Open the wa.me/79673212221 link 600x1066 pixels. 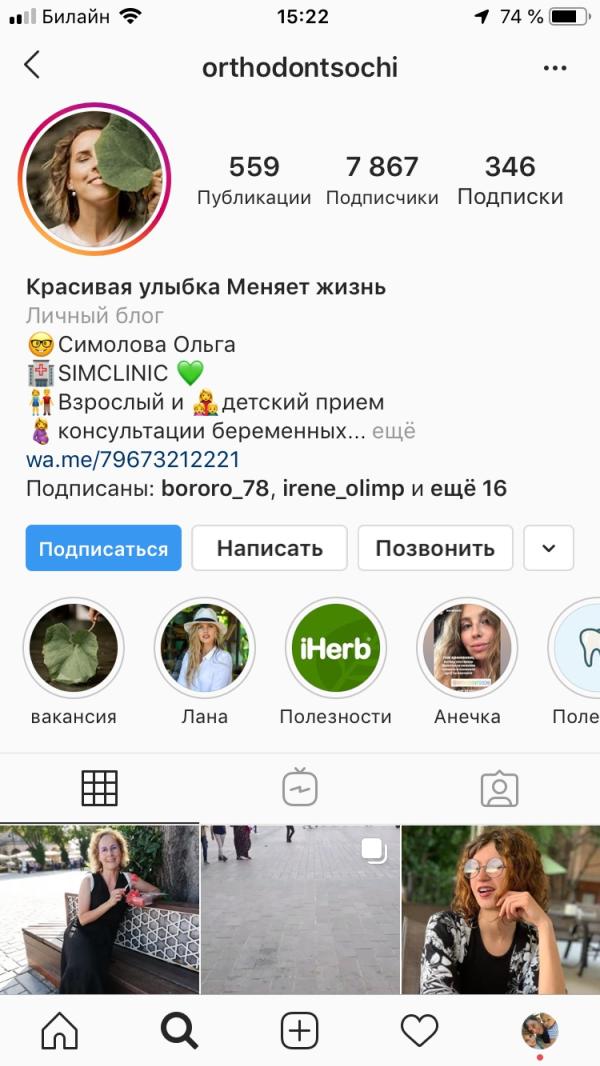click(133, 460)
